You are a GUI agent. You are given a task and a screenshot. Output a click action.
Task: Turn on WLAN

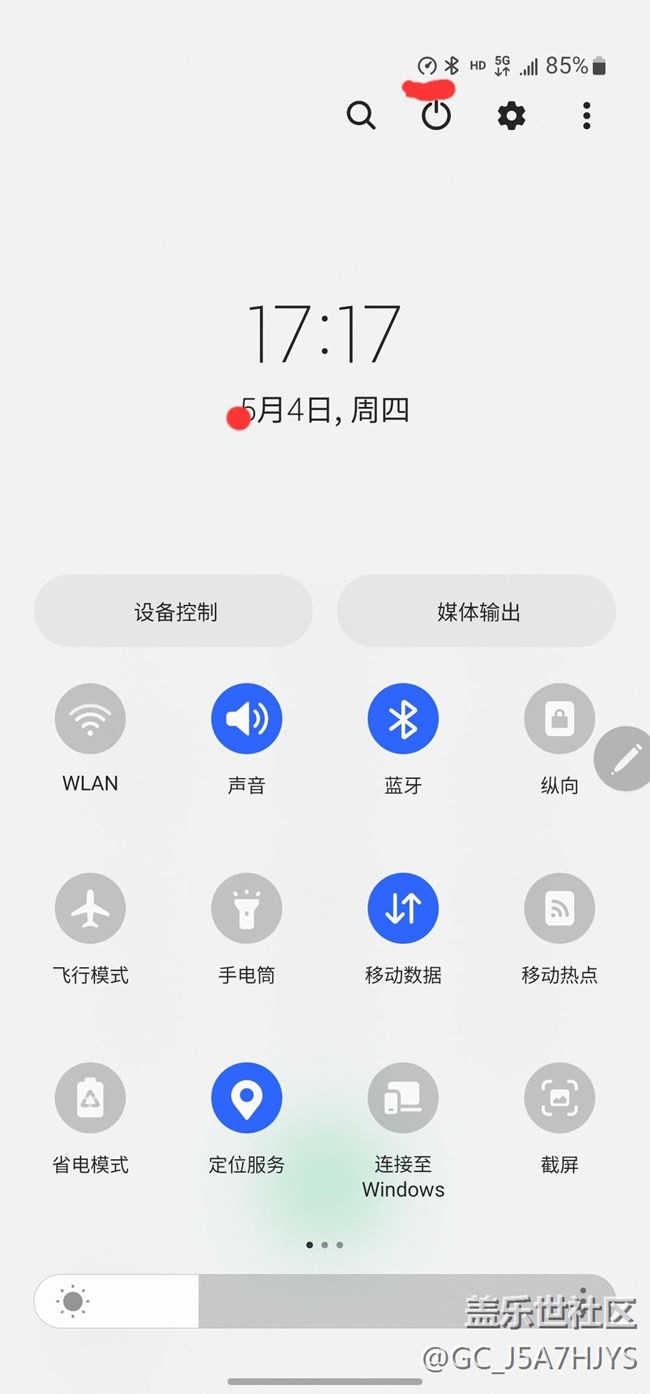(x=90, y=719)
